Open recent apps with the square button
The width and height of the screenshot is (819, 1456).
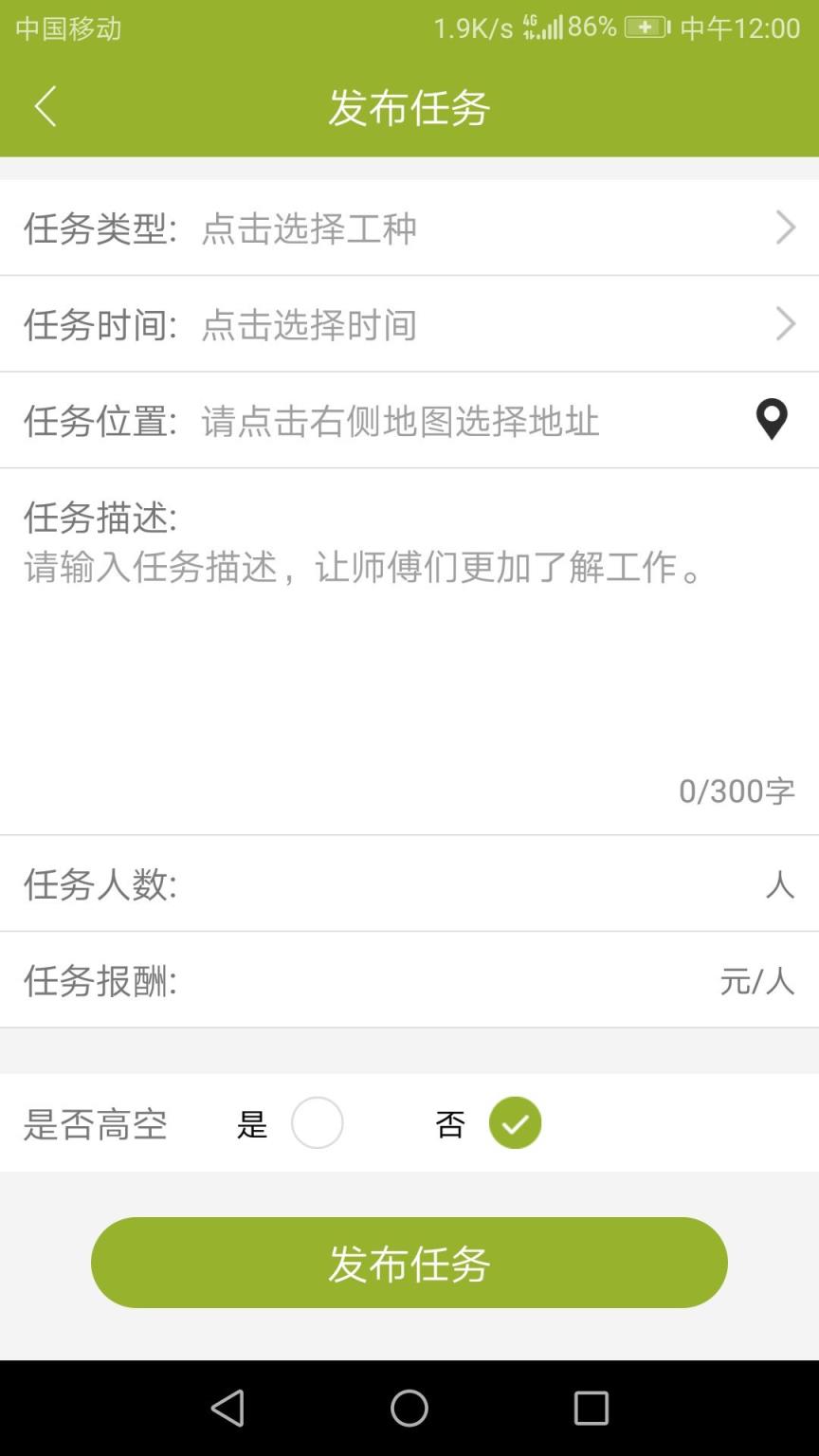pyautogui.click(x=591, y=1410)
